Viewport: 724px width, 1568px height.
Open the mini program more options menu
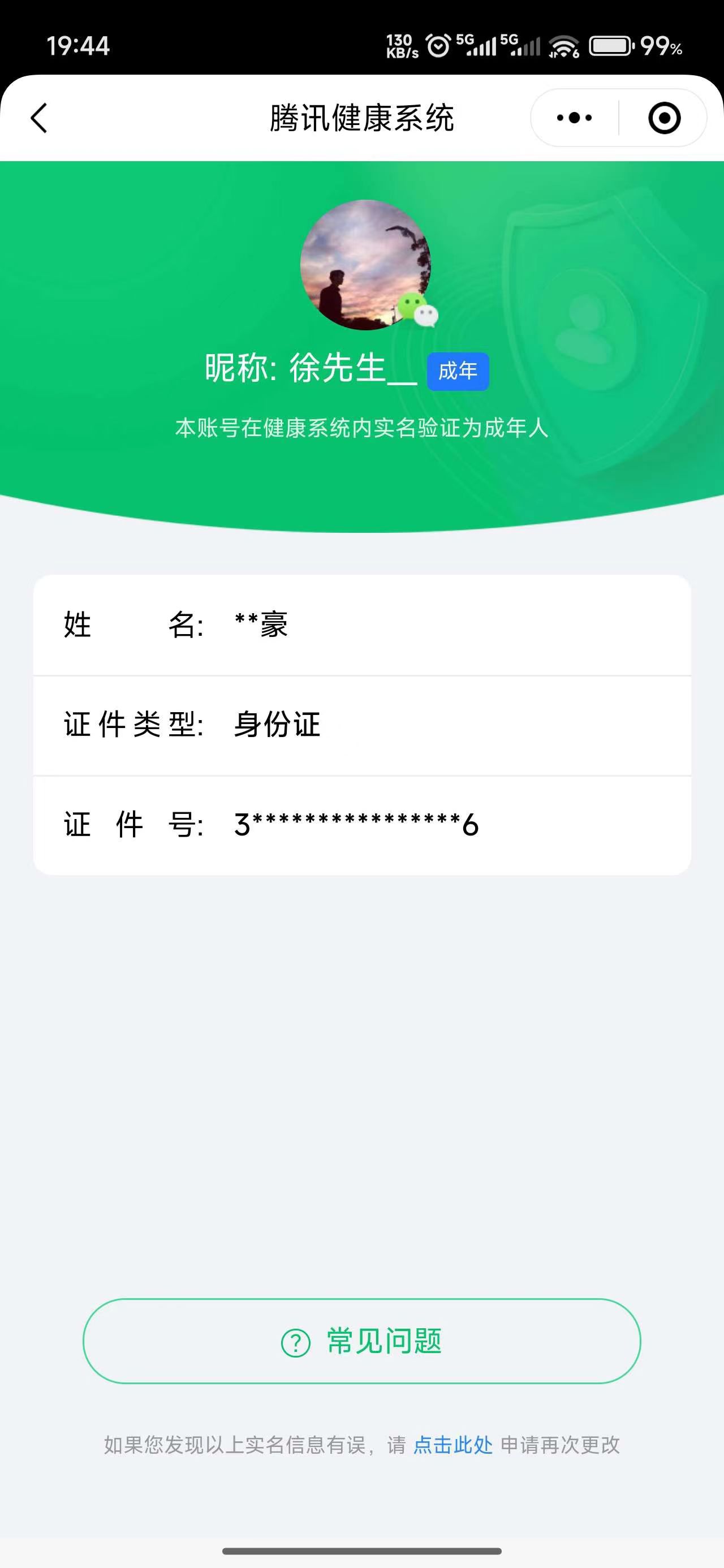(574, 118)
